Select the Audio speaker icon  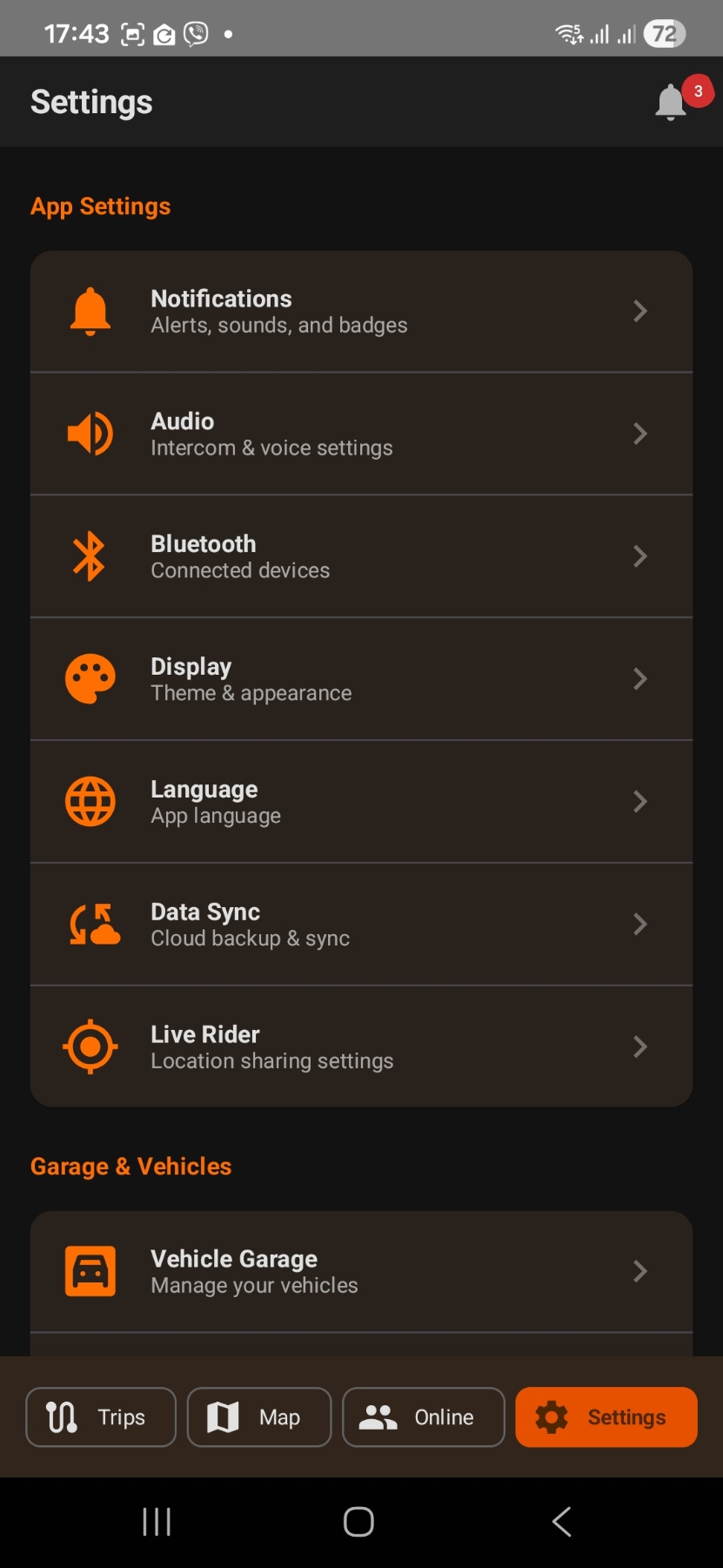pyautogui.click(x=90, y=433)
